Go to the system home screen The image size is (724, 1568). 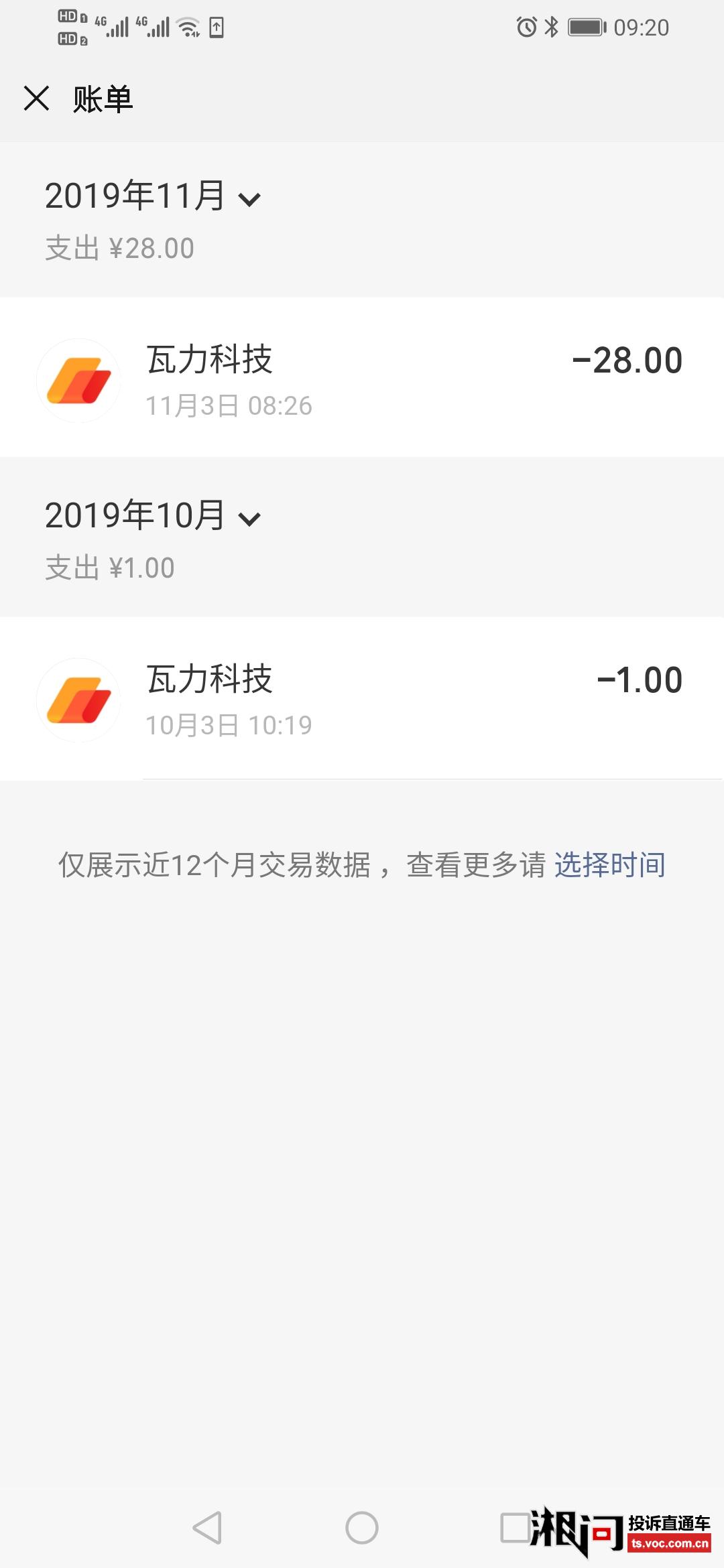tap(362, 1528)
